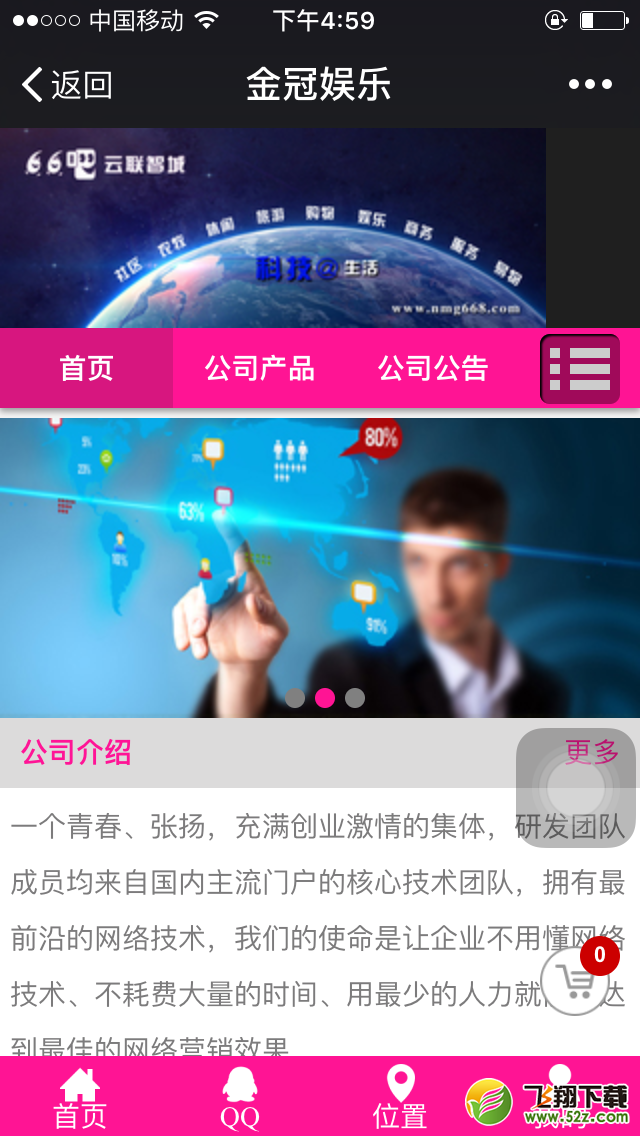This screenshot has height=1136, width=640.
Task: Tap the AssistiveTouch floating button
Action: click(x=575, y=788)
